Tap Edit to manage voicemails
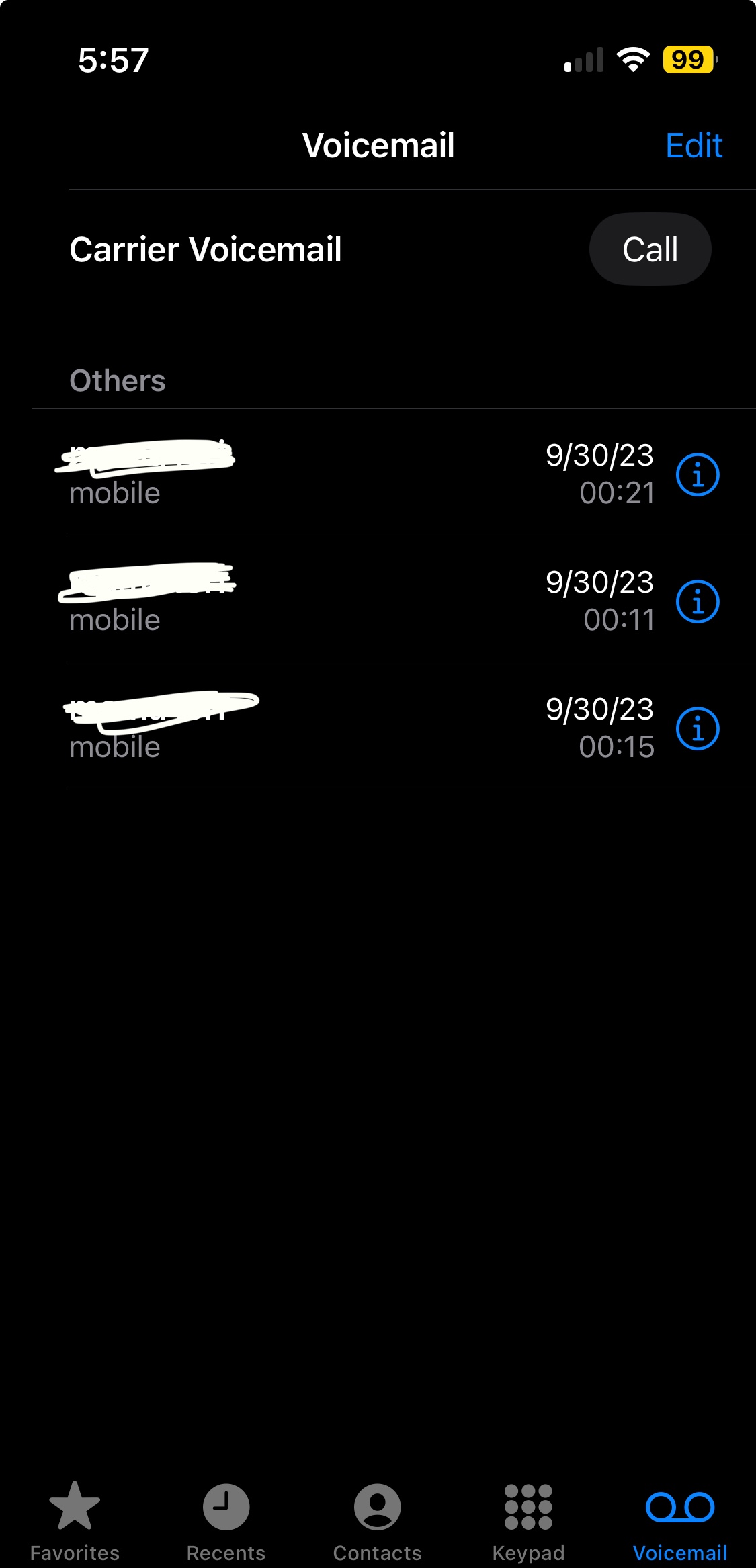756x1568 pixels. click(x=694, y=145)
